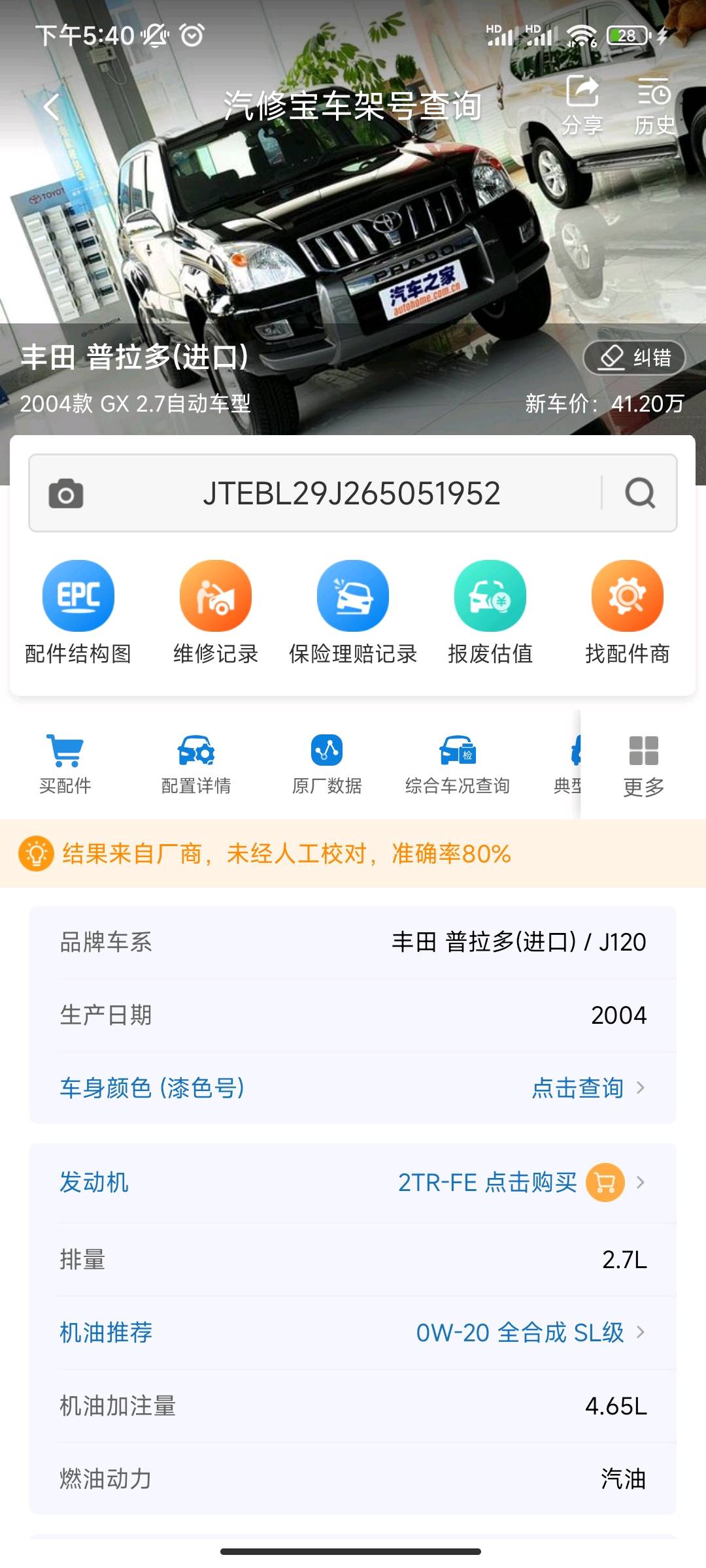Viewport: 706px width, 1568px height.
Task: Open 原厂数据 factory data
Action: pyautogui.click(x=327, y=764)
